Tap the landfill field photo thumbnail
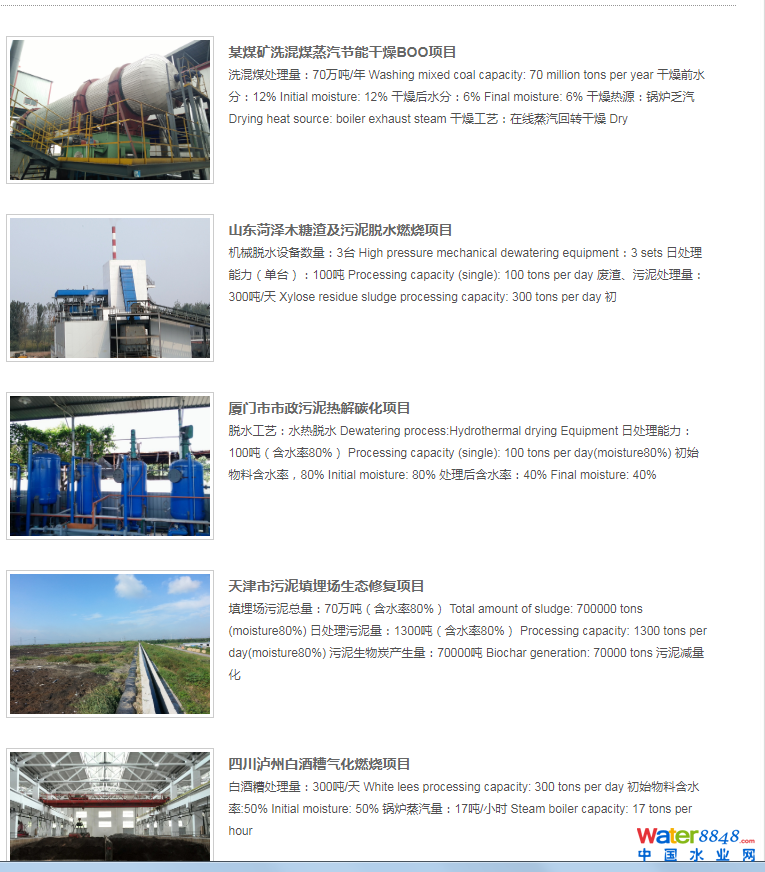This screenshot has height=872, width=765. [x=110, y=644]
